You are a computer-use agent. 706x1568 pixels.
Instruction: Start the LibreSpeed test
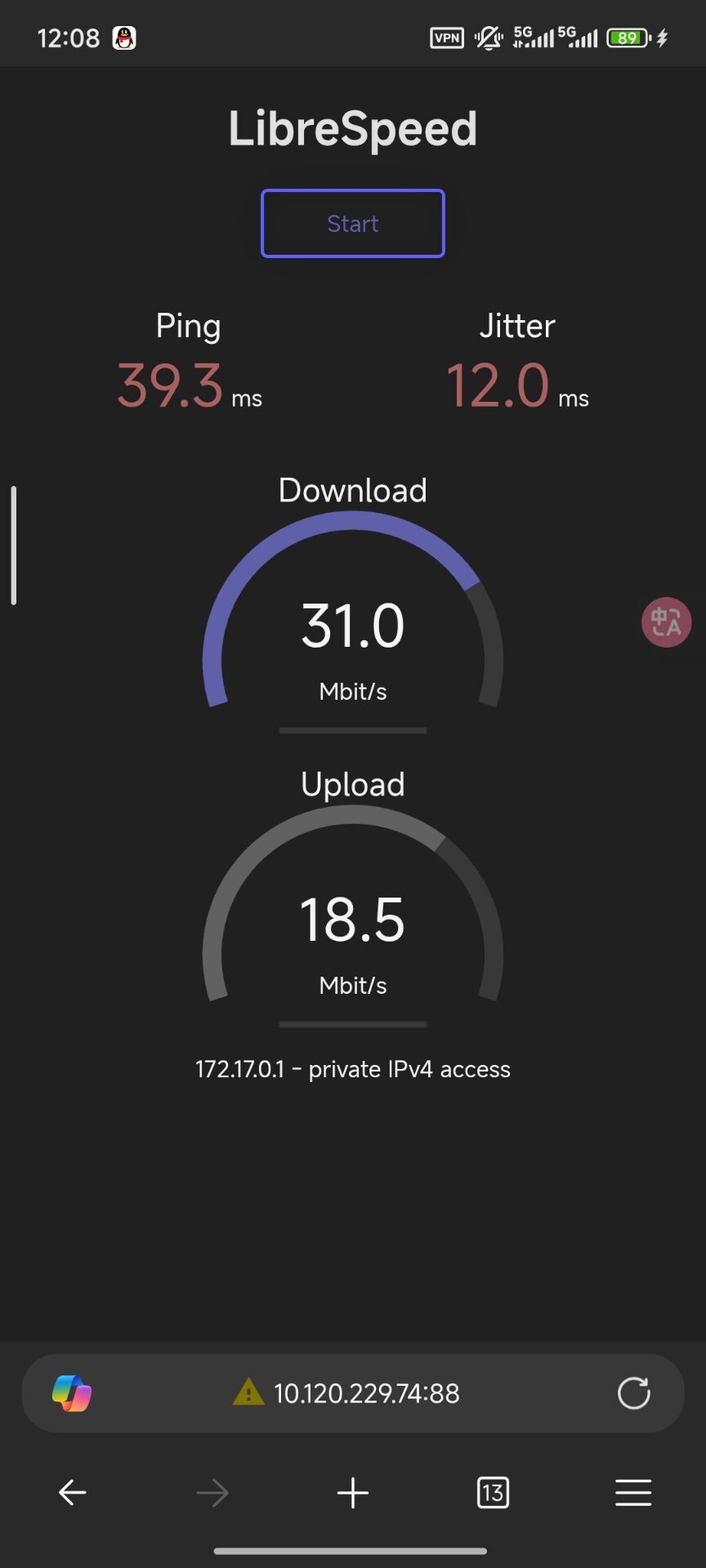pyautogui.click(x=352, y=223)
